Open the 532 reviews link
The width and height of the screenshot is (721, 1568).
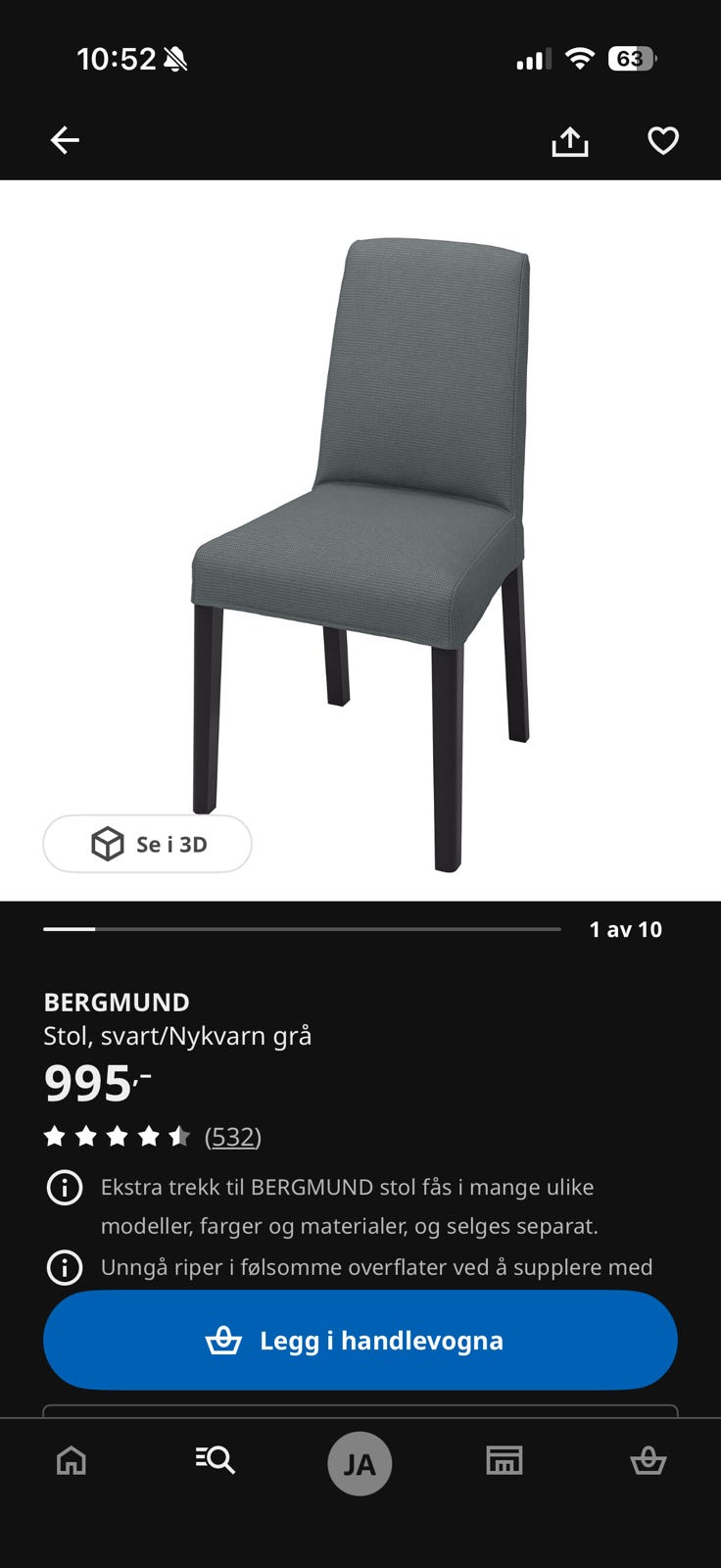coord(233,1137)
